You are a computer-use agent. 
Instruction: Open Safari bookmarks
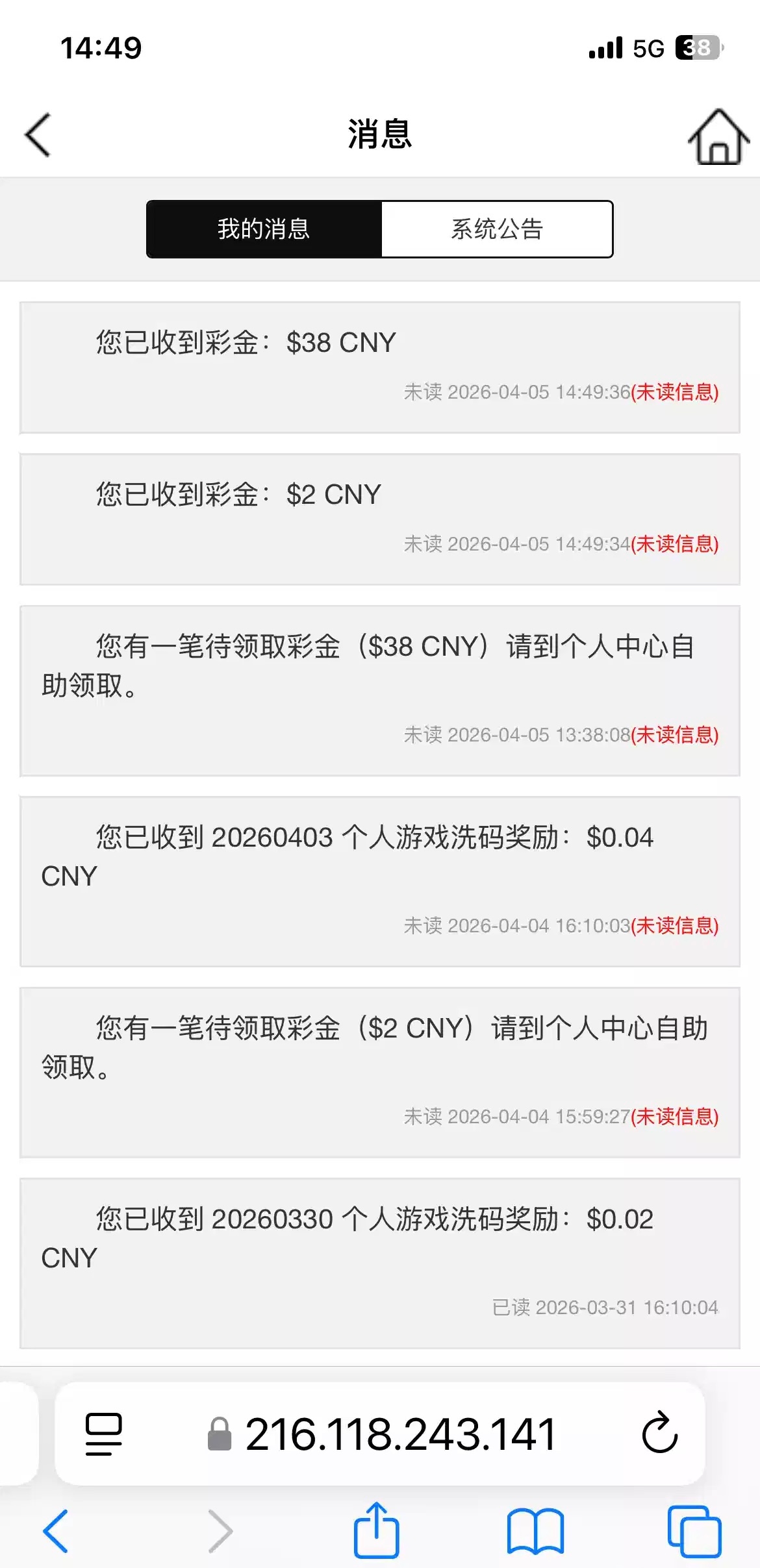point(535,1531)
